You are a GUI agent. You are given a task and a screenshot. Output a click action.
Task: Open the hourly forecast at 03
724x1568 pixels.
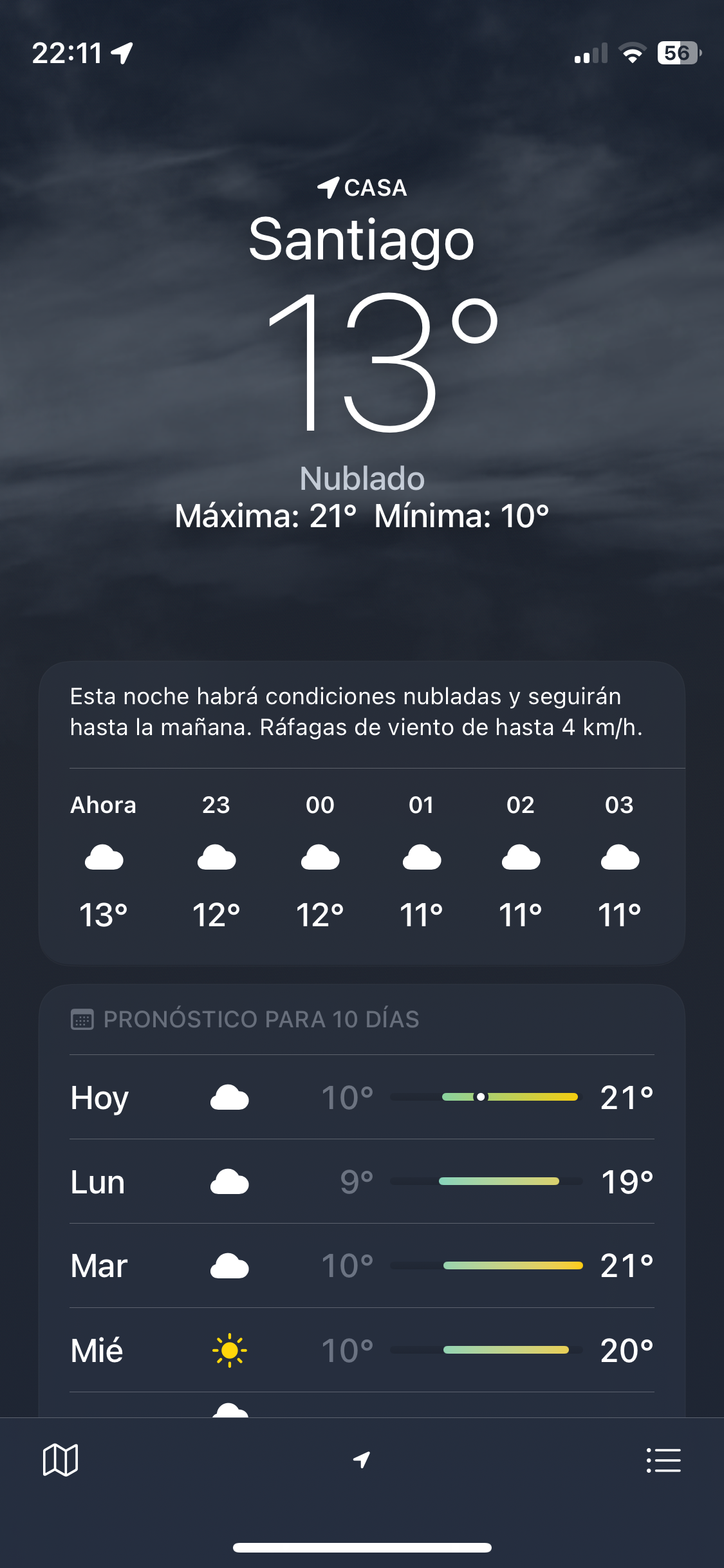pos(620,861)
